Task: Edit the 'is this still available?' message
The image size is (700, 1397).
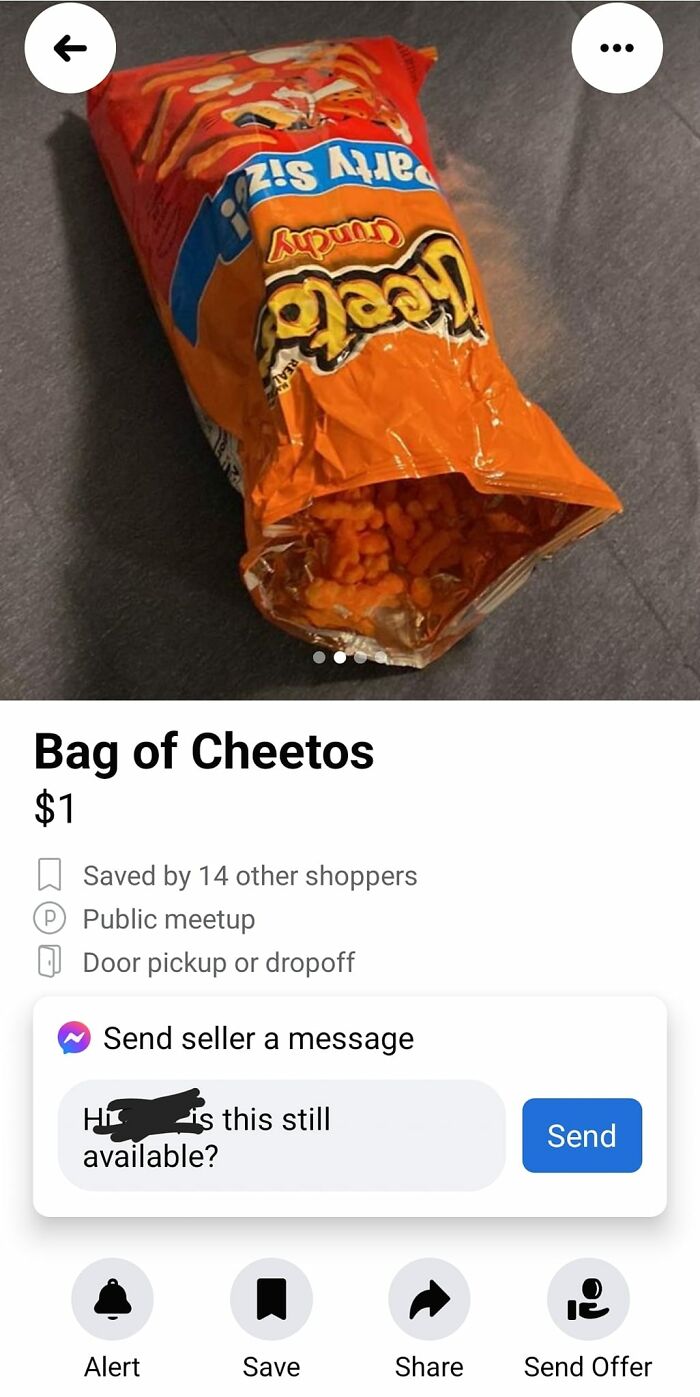Action: [x=280, y=1136]
